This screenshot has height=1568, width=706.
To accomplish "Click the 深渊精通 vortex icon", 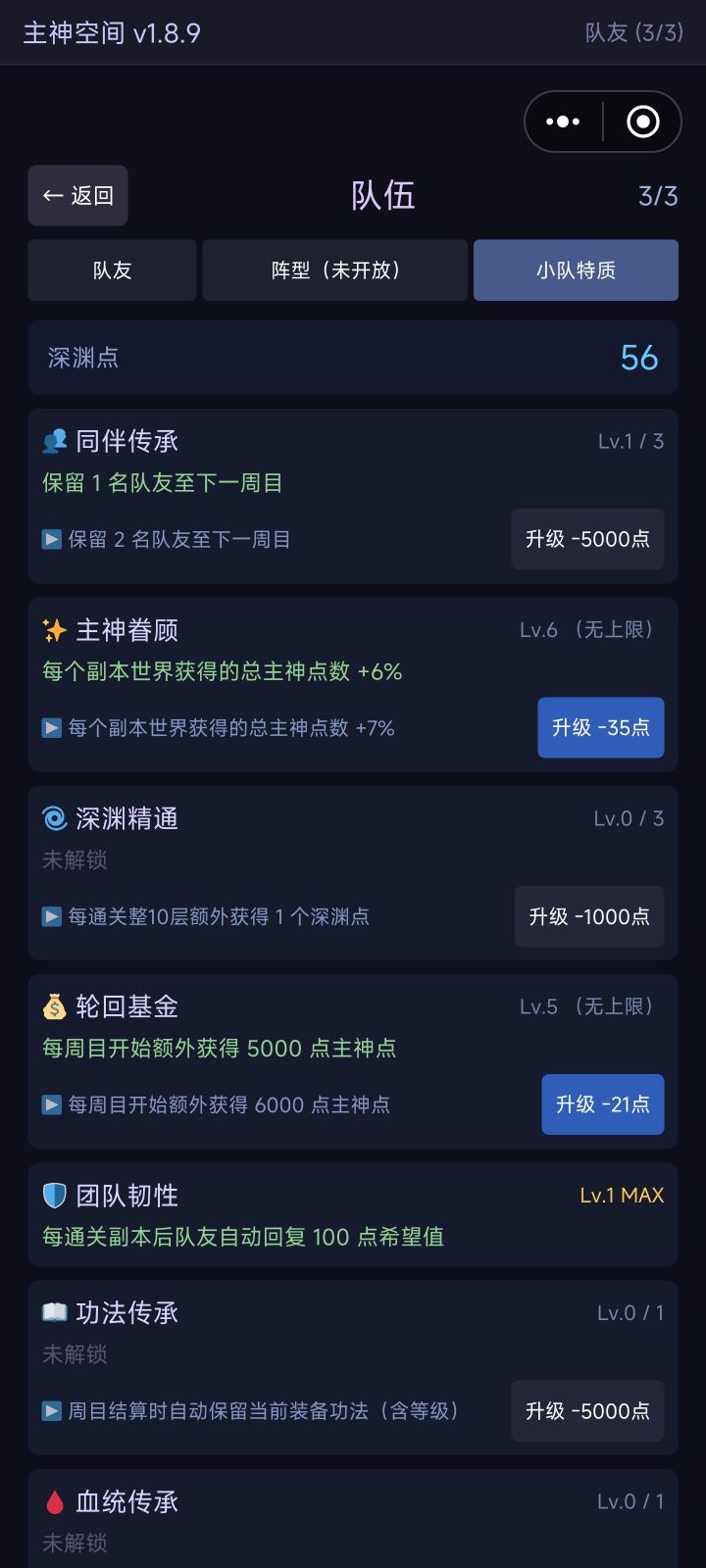I will 52,818.
